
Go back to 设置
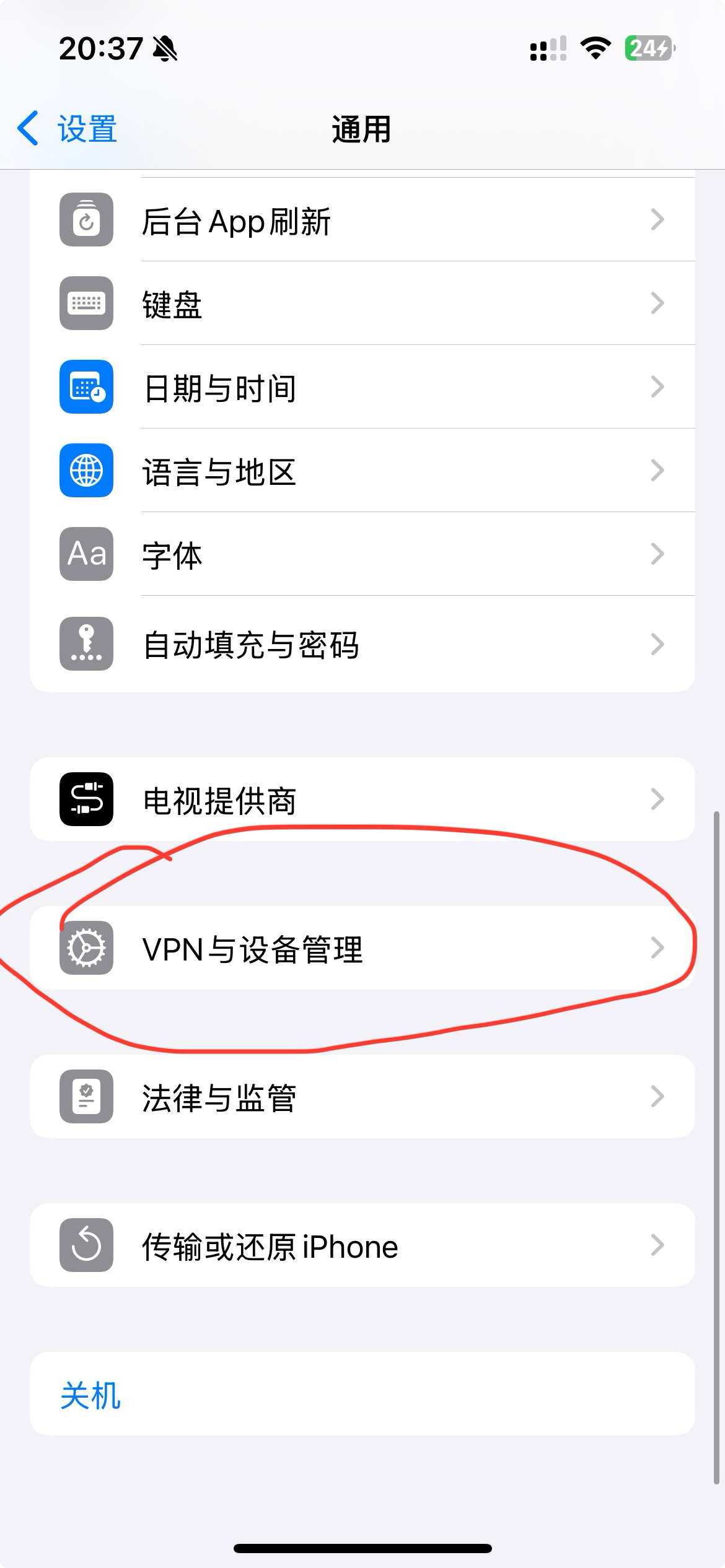(67, 129)
